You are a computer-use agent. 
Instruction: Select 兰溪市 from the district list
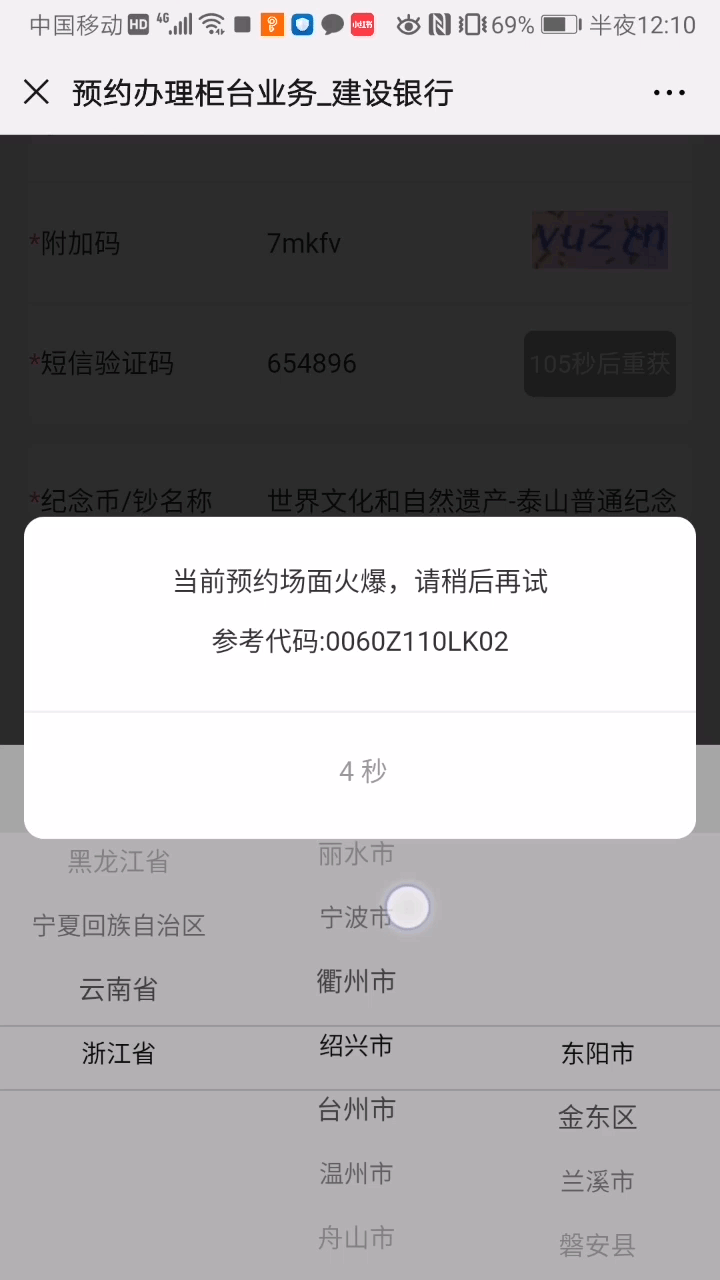coord(597,1181)
